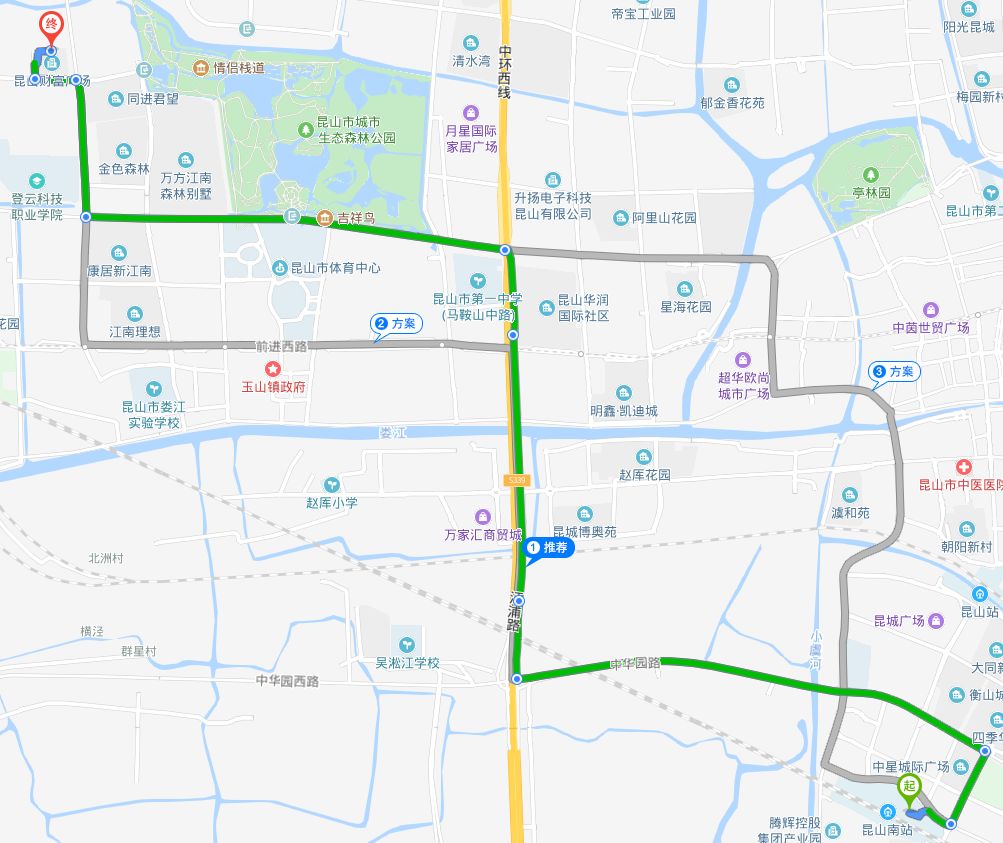Tap the green start marker 起
1003x843 pixels.
pos(908,786)
